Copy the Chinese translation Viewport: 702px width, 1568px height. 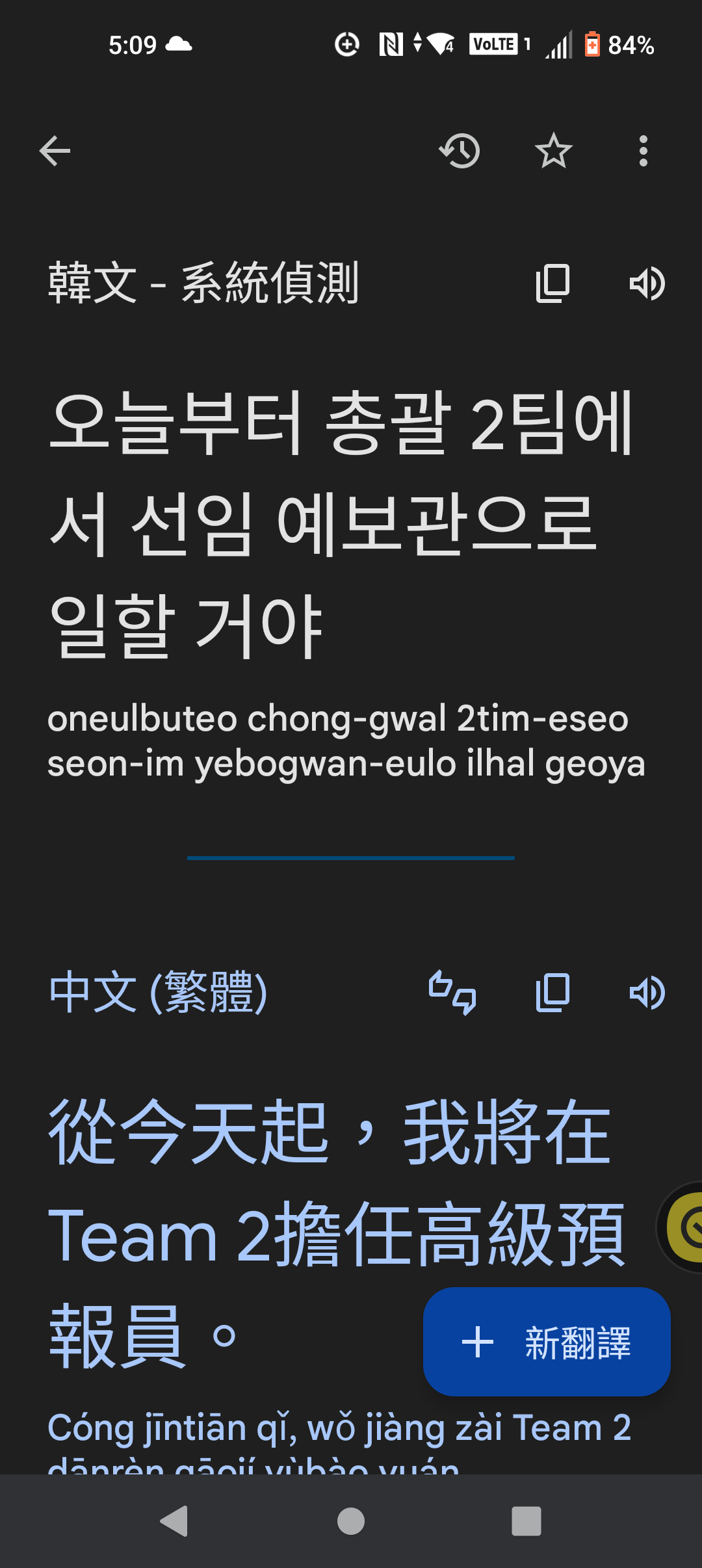(552, 993)
